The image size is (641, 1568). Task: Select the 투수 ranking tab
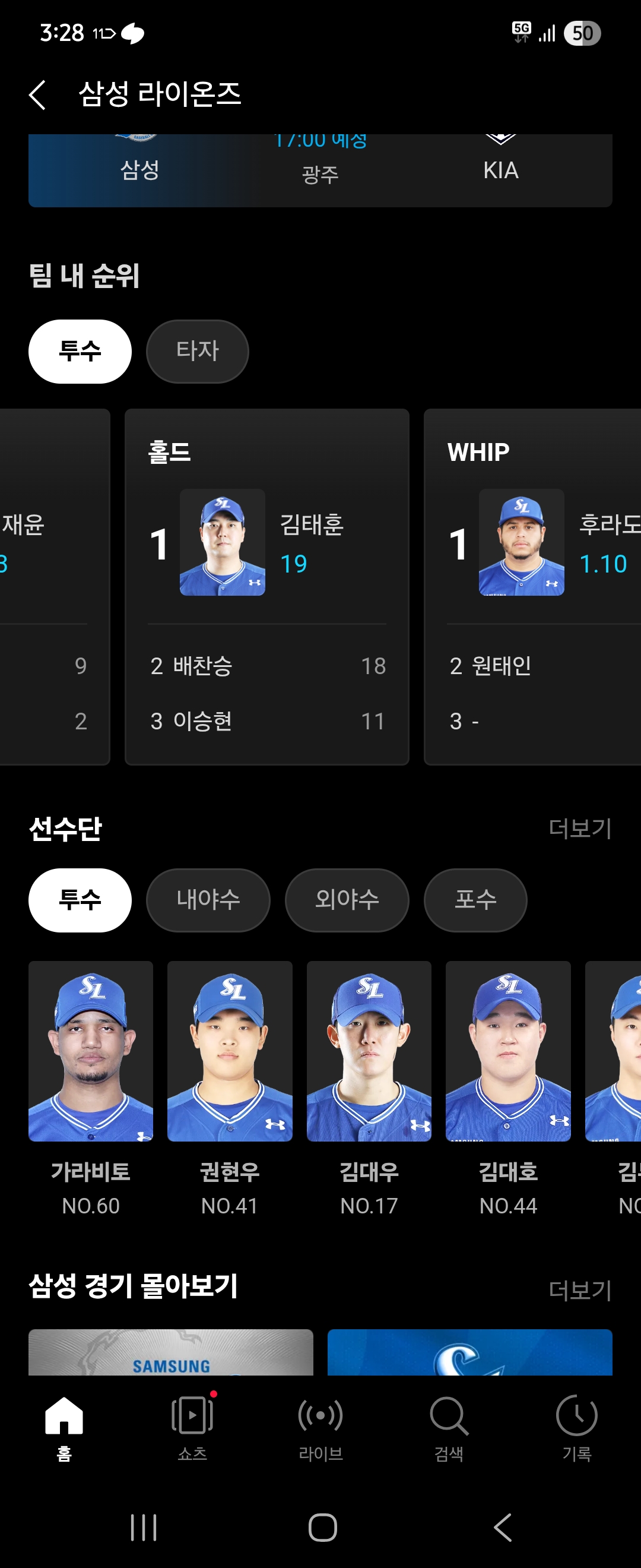80,351
